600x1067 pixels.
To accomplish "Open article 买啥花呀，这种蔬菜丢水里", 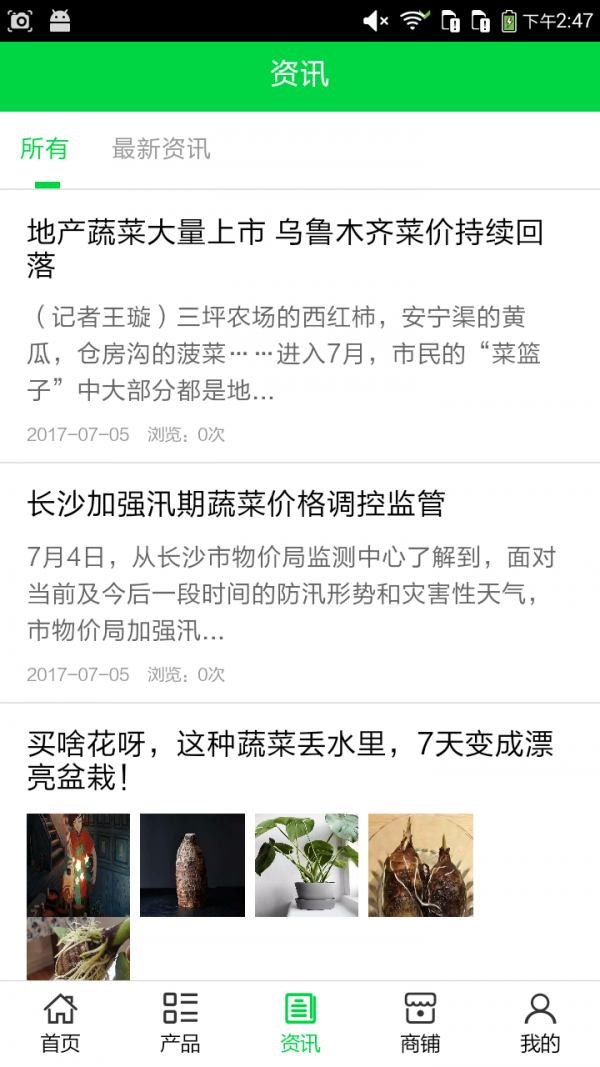I will (290, 760).
